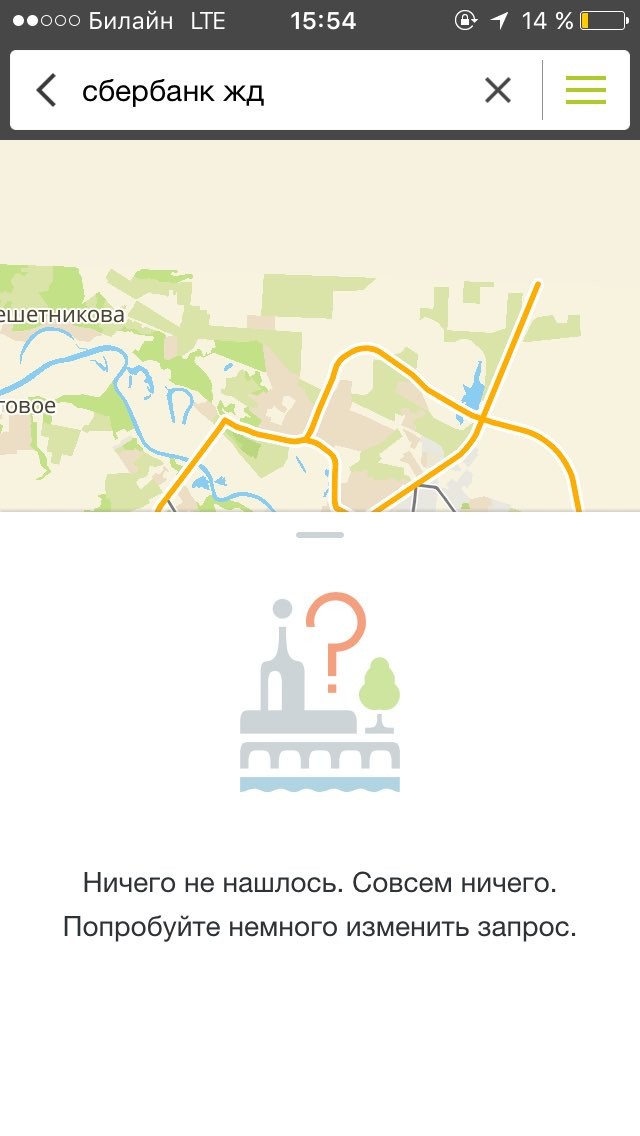Viewport: 640px width, 1136px height.
Task: Open the green hamburger menu
Action: tap(586, 91)
